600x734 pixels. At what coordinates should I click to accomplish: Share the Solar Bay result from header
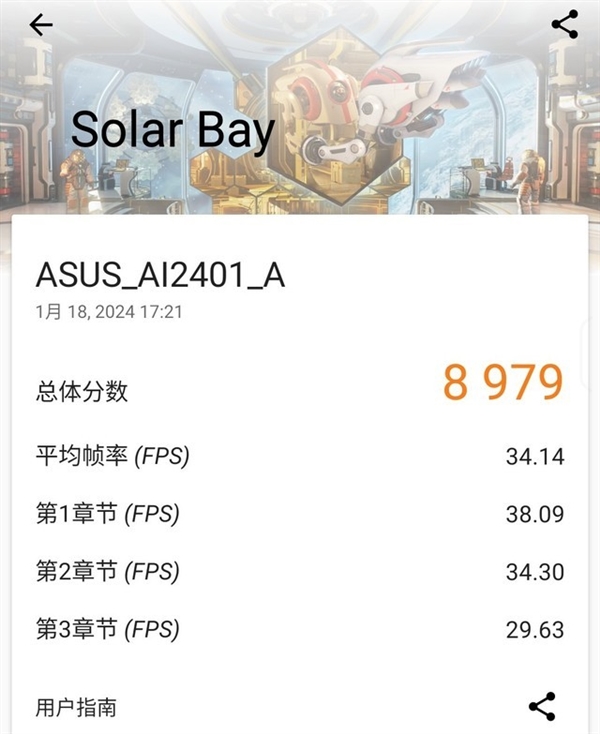point(564,25)
